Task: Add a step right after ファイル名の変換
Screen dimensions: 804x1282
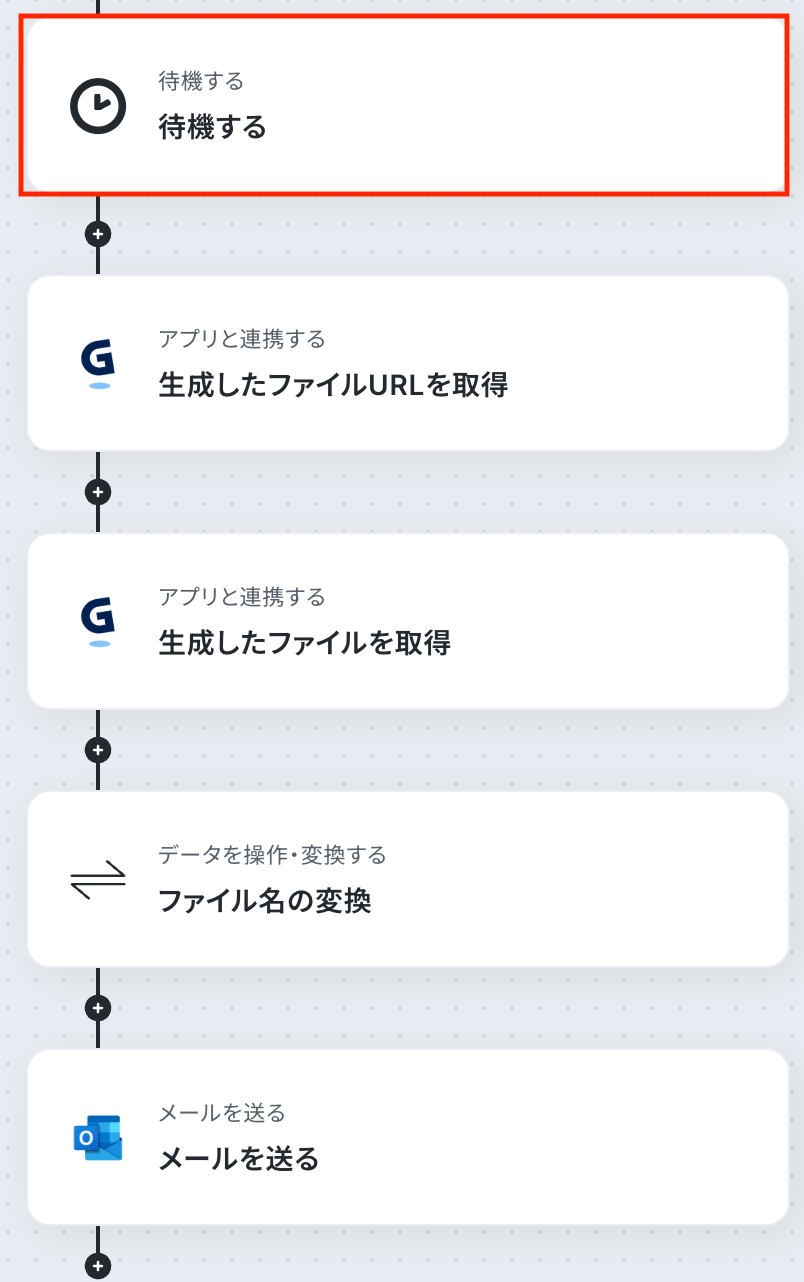Action: coord(98,1007)
